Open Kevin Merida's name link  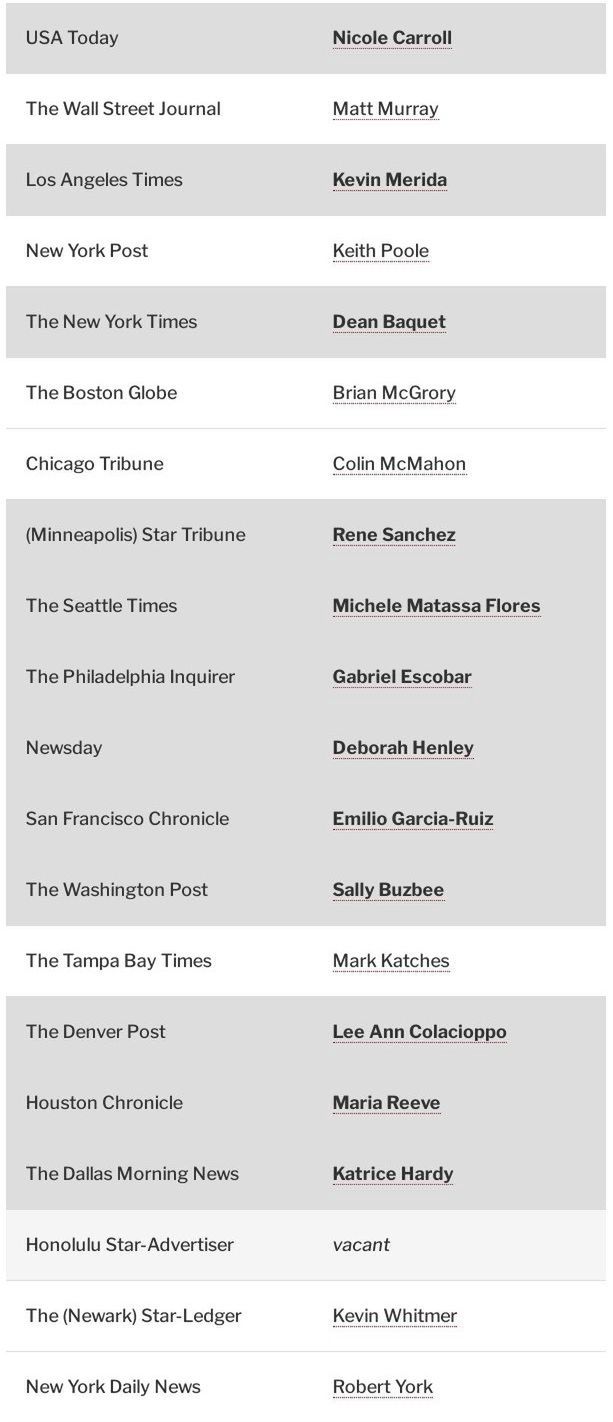pos(389,180)
